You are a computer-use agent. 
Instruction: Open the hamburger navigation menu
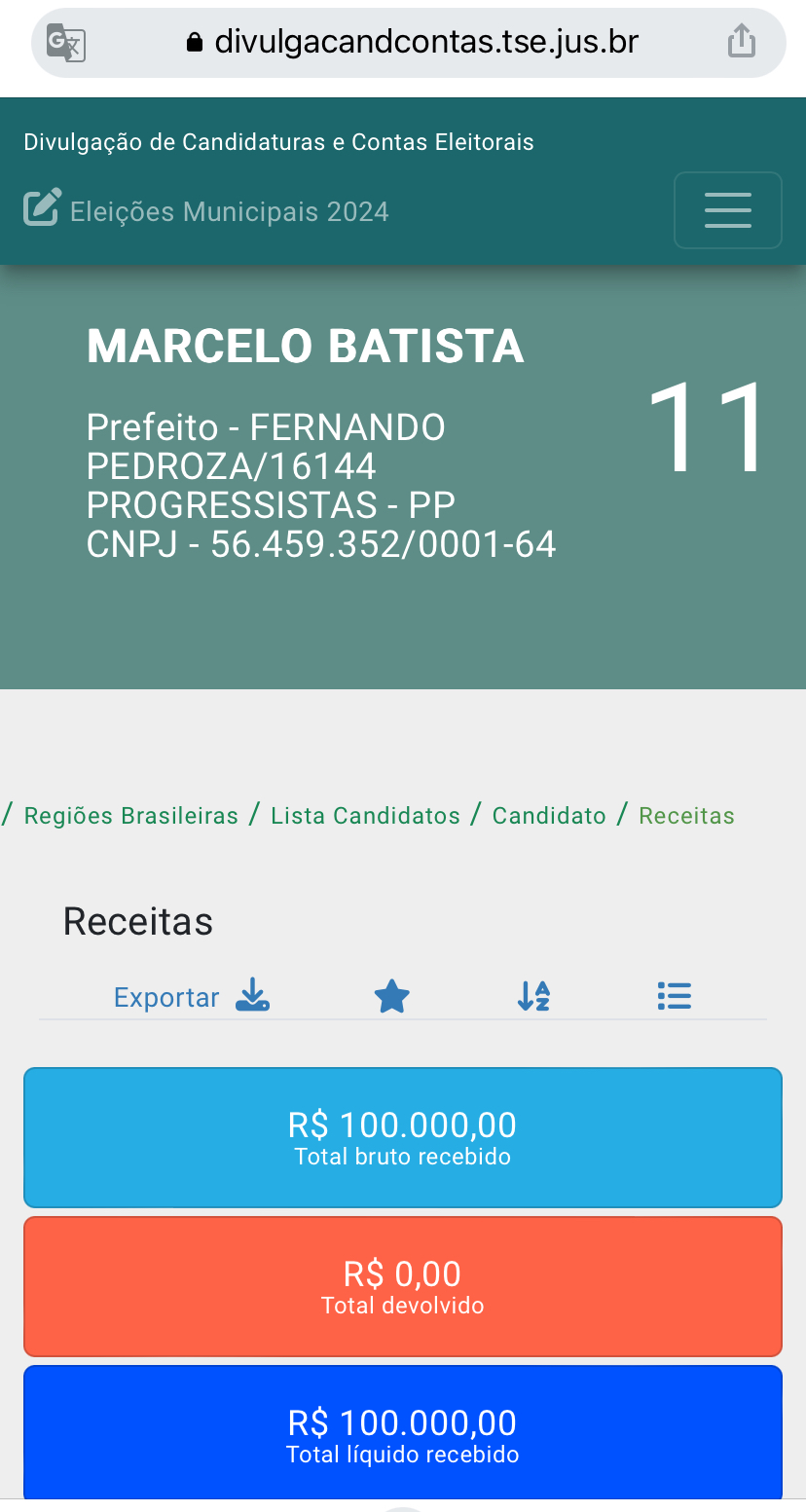(727, 210)
